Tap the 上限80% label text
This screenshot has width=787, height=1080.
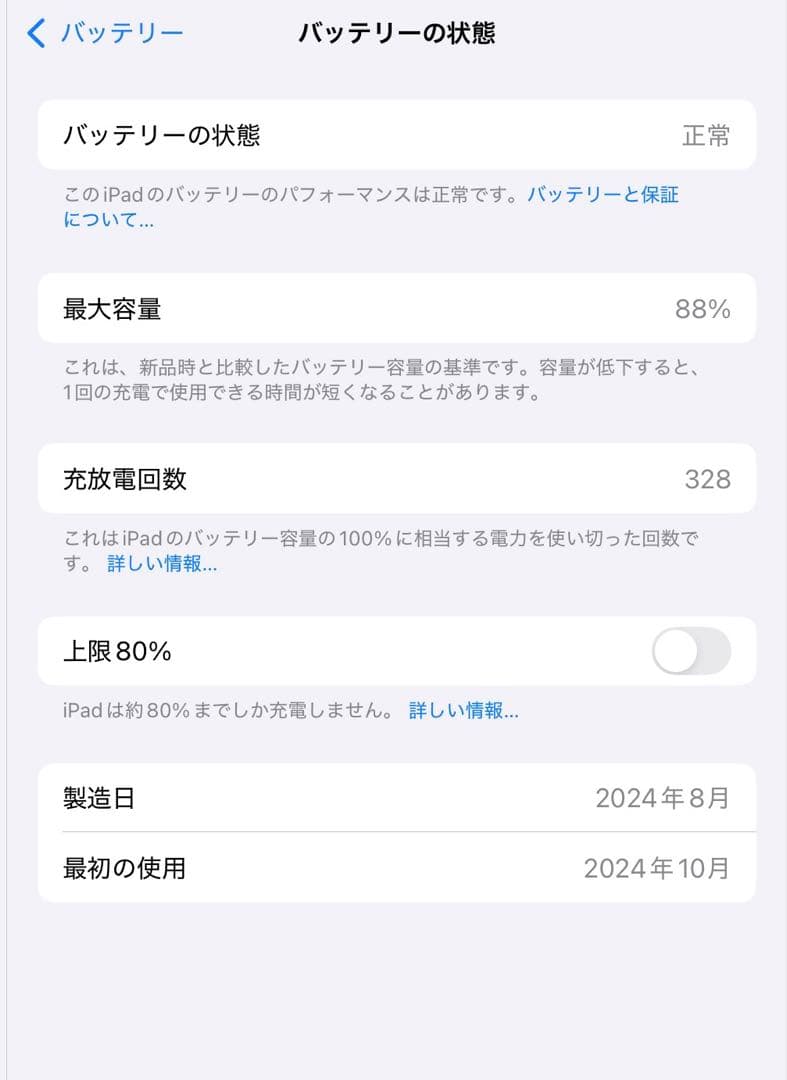[x=117, y=651]
